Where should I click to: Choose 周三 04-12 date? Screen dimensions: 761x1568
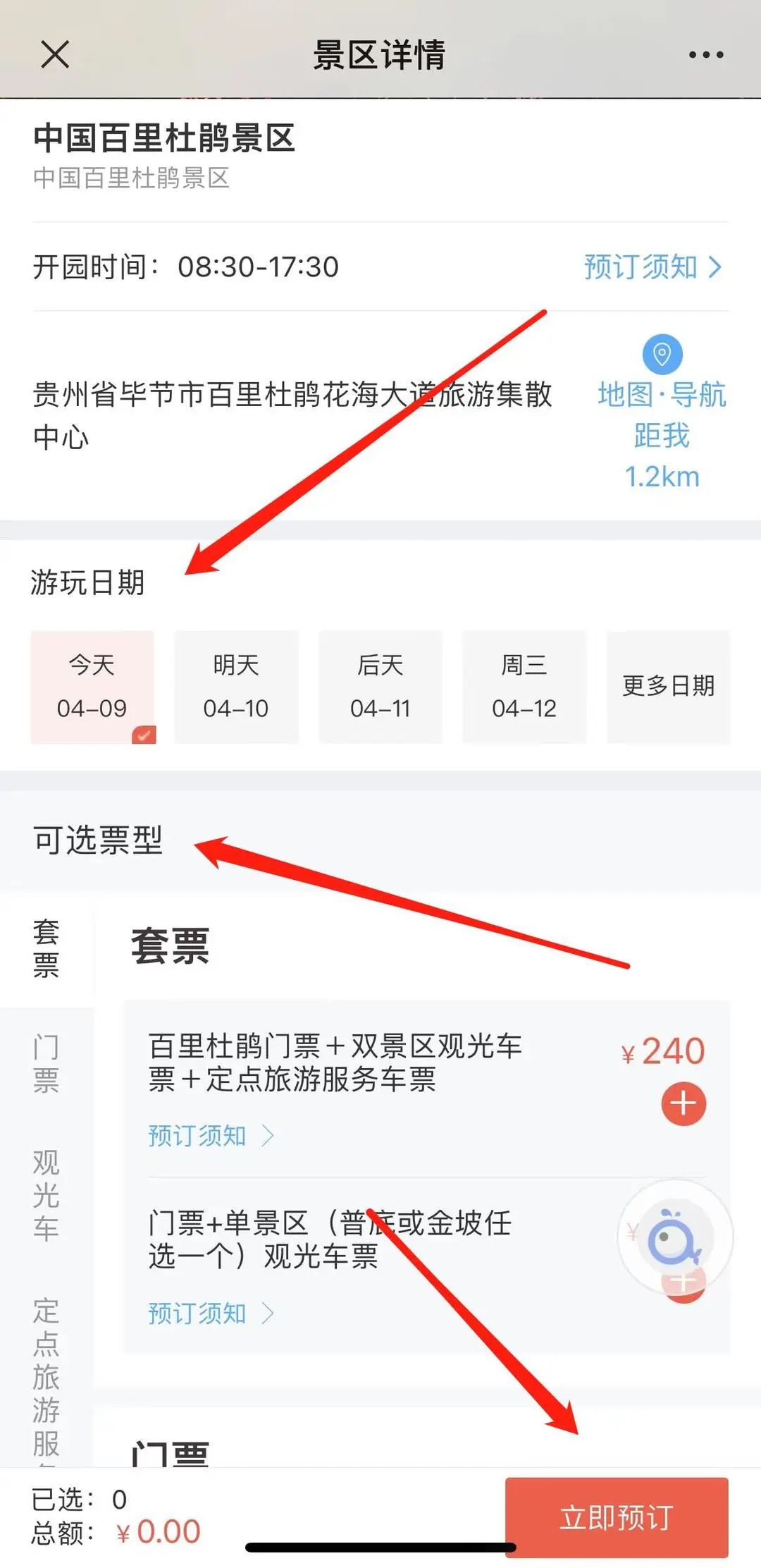524,687
